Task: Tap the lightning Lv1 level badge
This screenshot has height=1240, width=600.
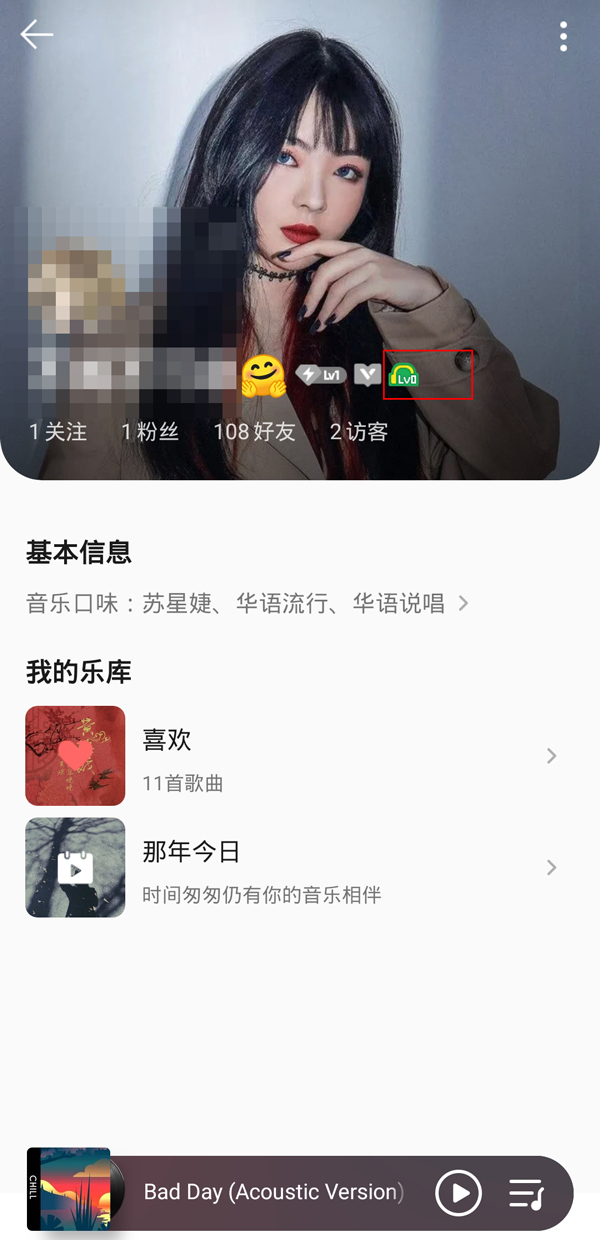Action: pos(321,375)
